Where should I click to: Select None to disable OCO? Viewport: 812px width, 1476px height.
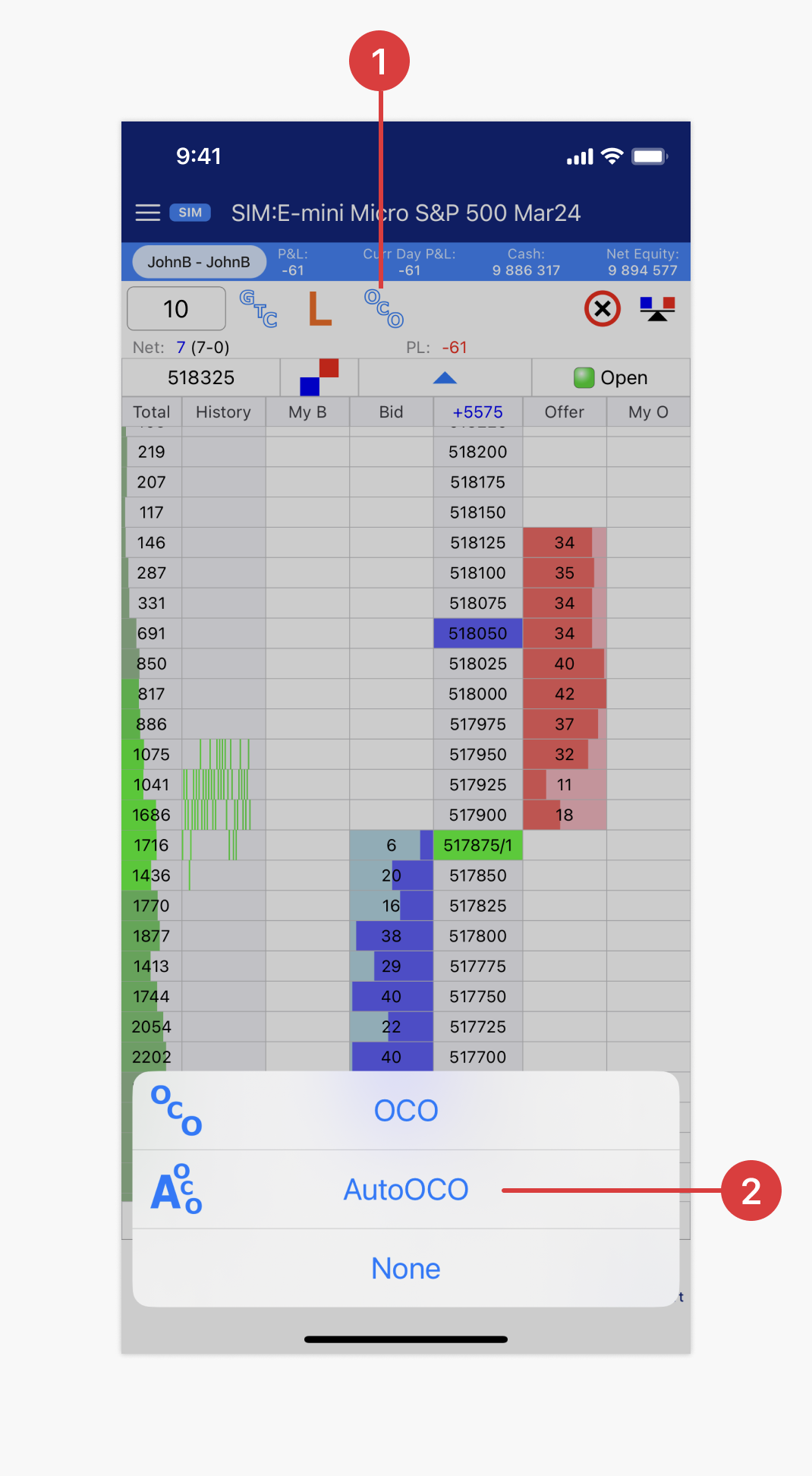tap(405, 1269)
